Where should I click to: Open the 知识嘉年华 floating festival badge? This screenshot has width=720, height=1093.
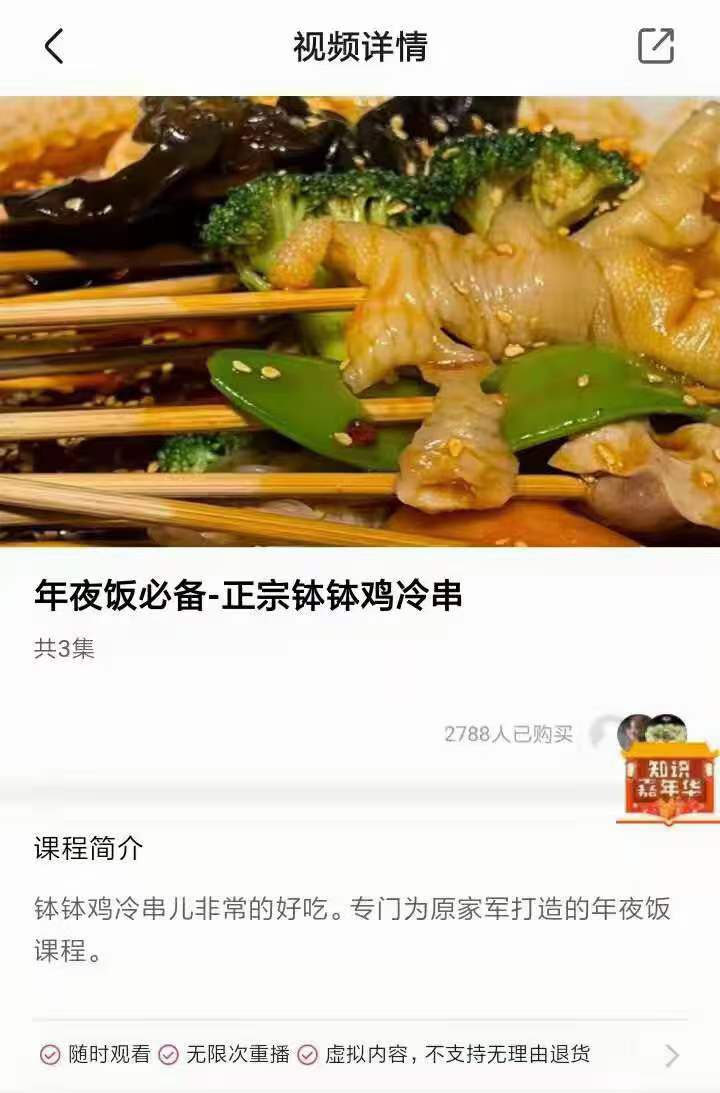point(668,783)
